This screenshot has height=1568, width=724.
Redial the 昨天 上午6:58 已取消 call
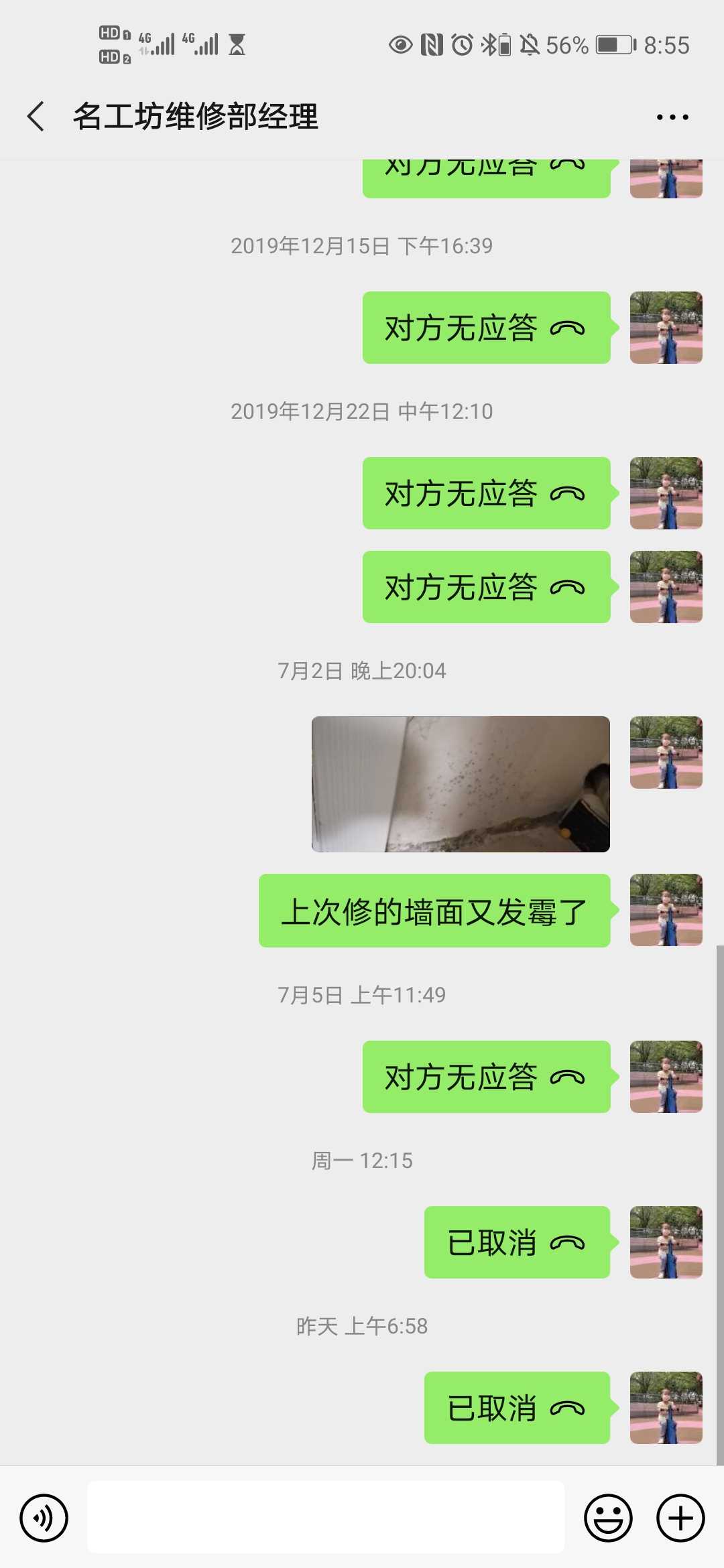tap(517, 1408)
